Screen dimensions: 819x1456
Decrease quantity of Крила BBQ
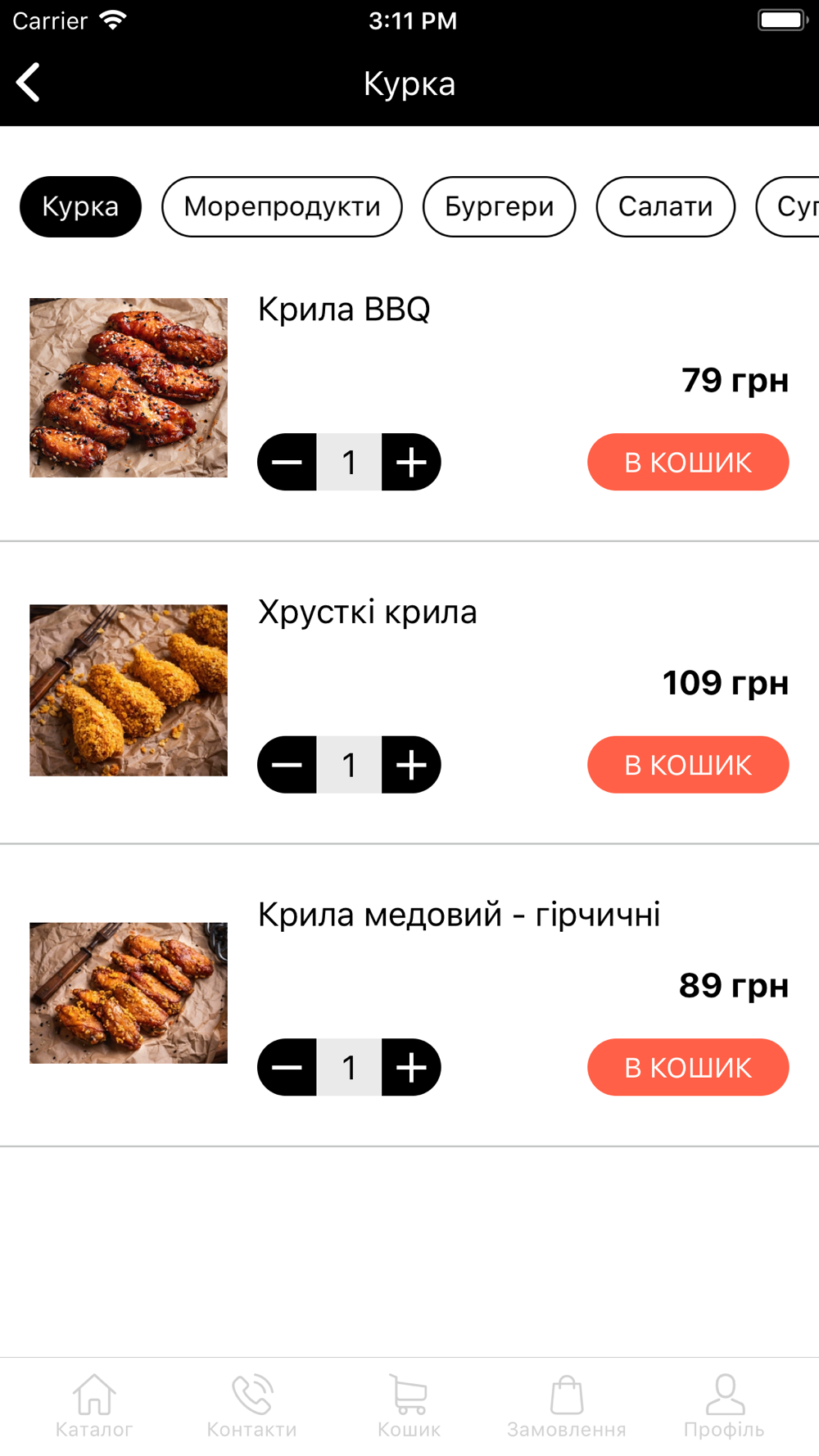[287, 462]
